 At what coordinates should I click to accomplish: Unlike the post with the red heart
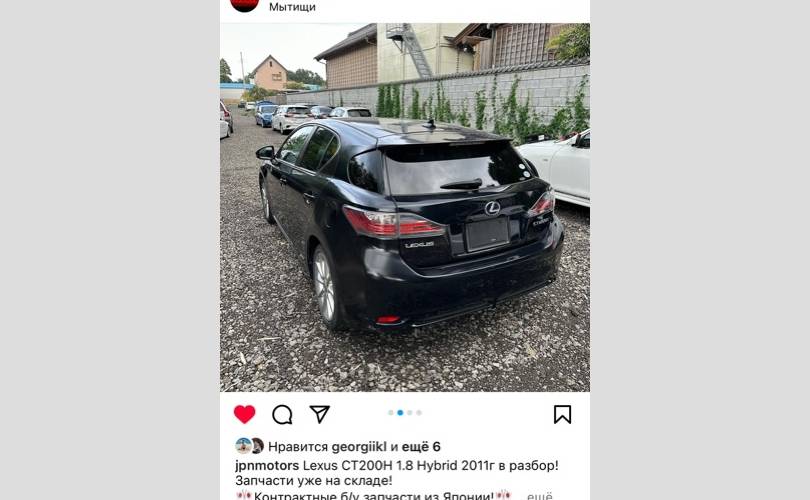click(244, 414)
